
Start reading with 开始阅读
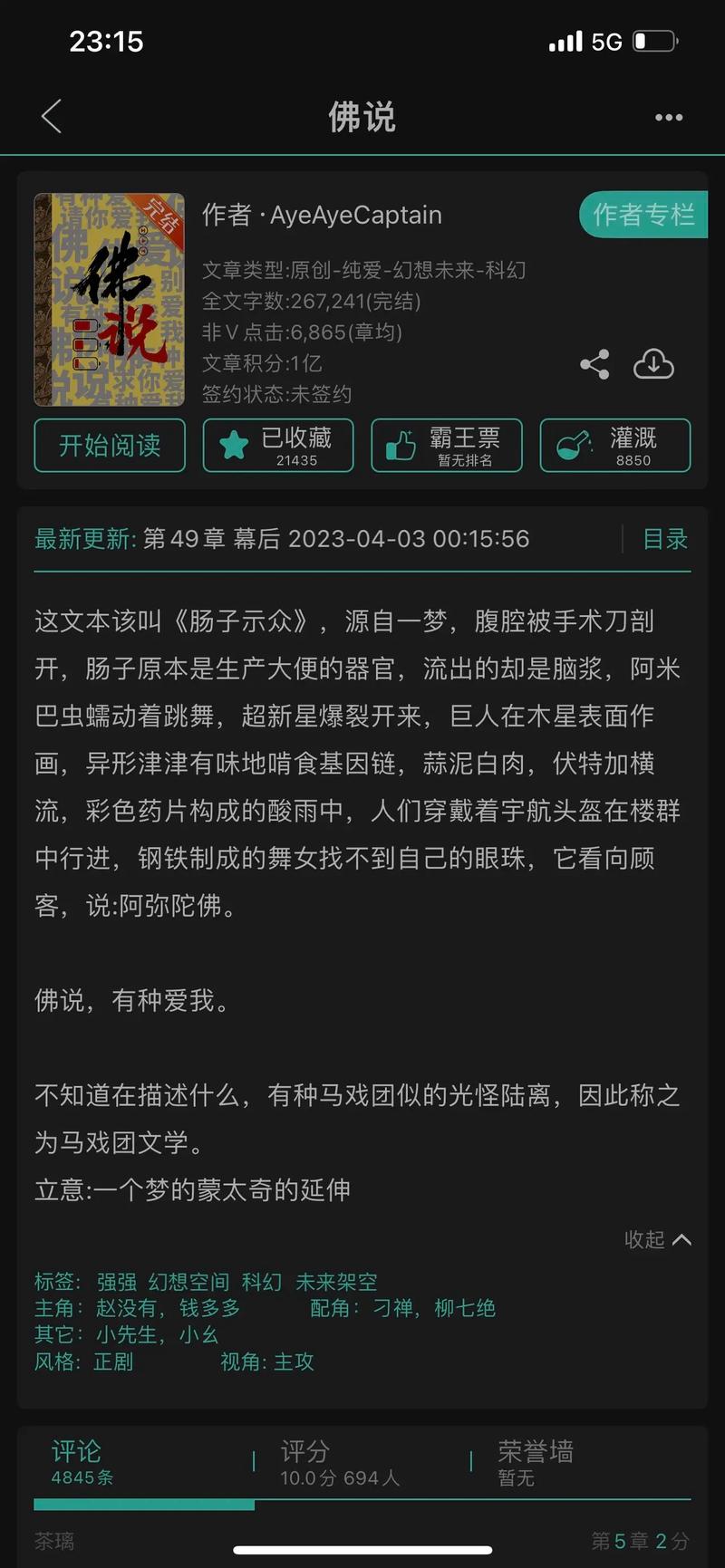tap(110, 445)
